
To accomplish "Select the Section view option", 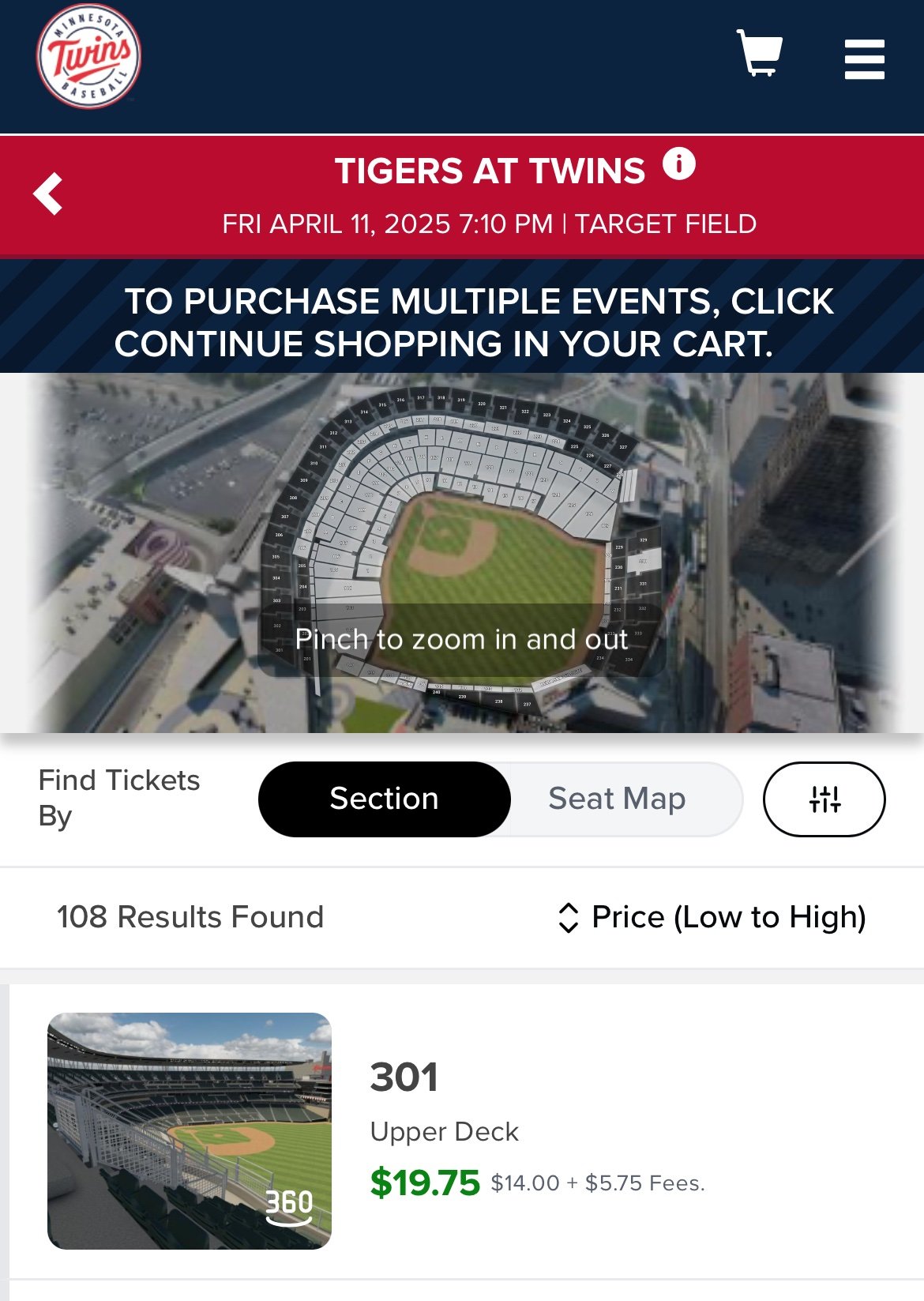I will [x=384, y=799].
